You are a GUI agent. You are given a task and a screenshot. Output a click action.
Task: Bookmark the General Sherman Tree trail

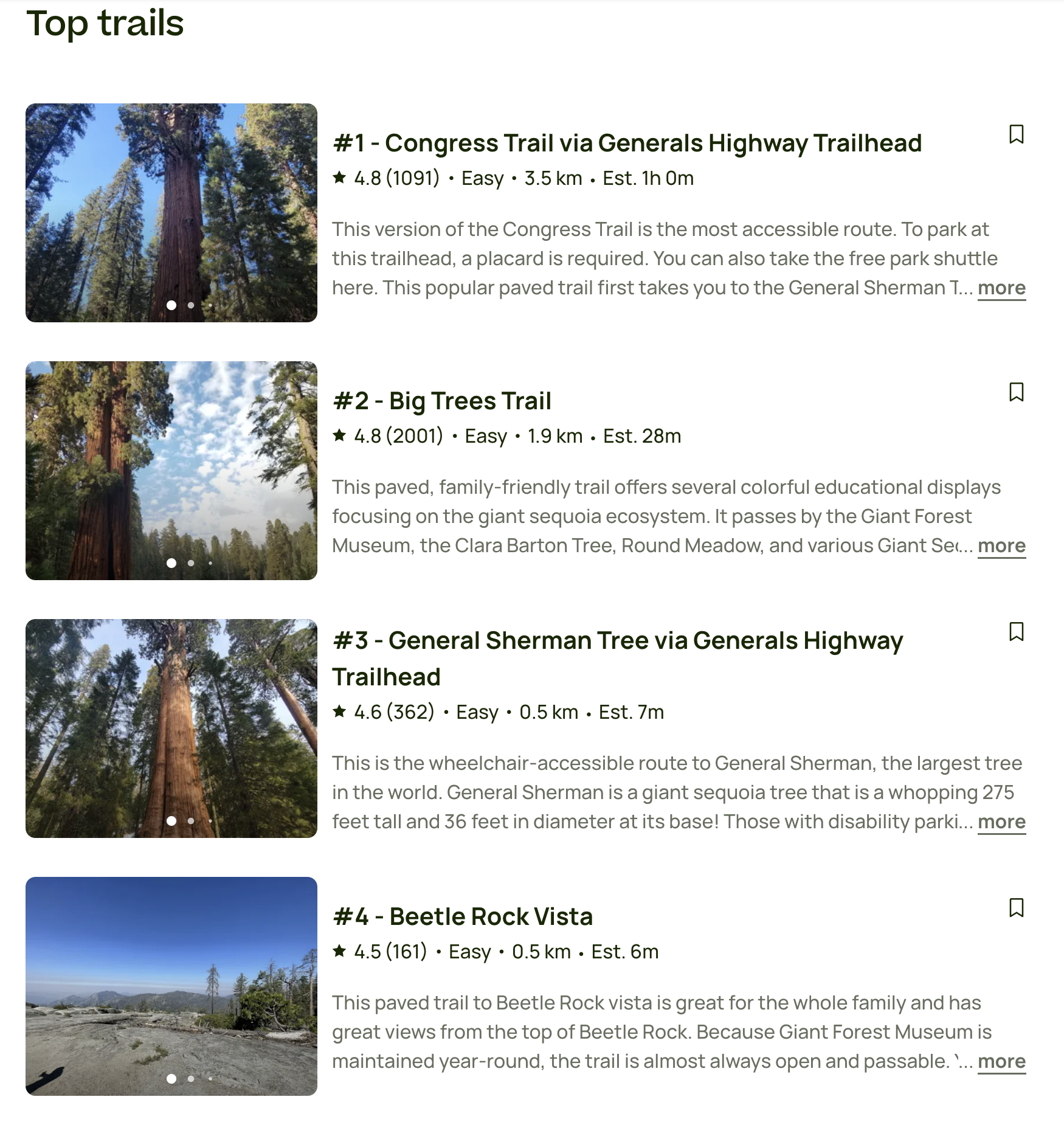(1016, 632)
